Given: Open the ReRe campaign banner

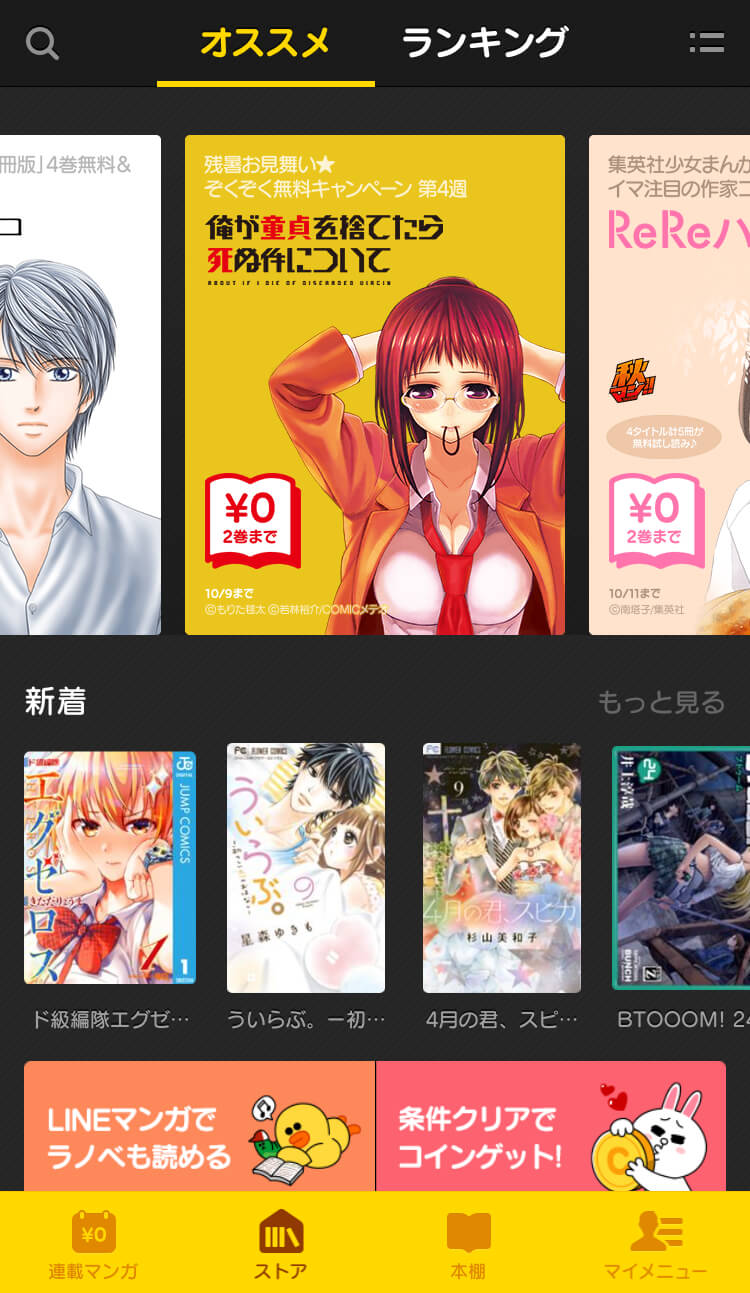Looking at the screenshot, I should (x=670, y=385).
